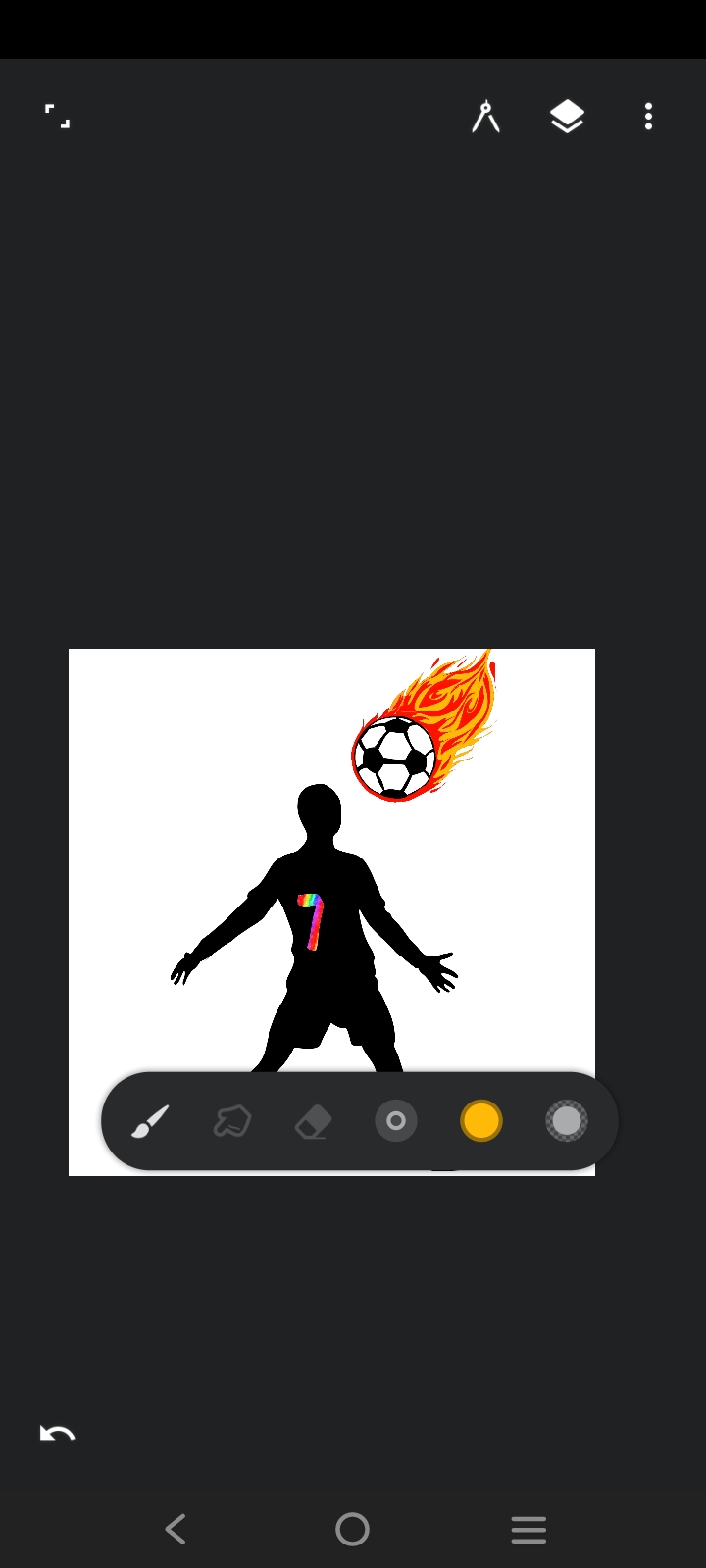The image size is (706, 1568).
Task: Open the brush size circle control
Action: (396, 1121)
